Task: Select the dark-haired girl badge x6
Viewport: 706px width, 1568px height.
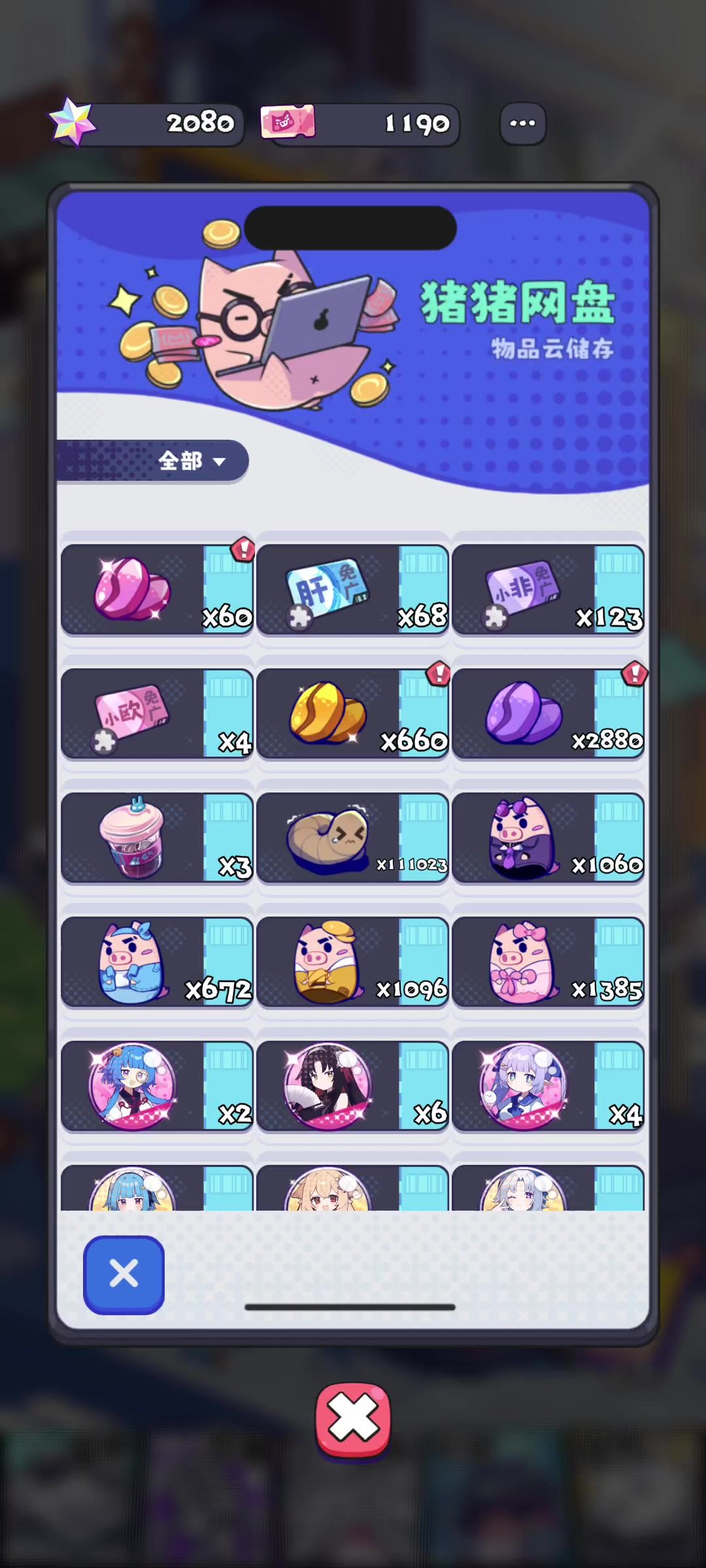Action: 352,1086
